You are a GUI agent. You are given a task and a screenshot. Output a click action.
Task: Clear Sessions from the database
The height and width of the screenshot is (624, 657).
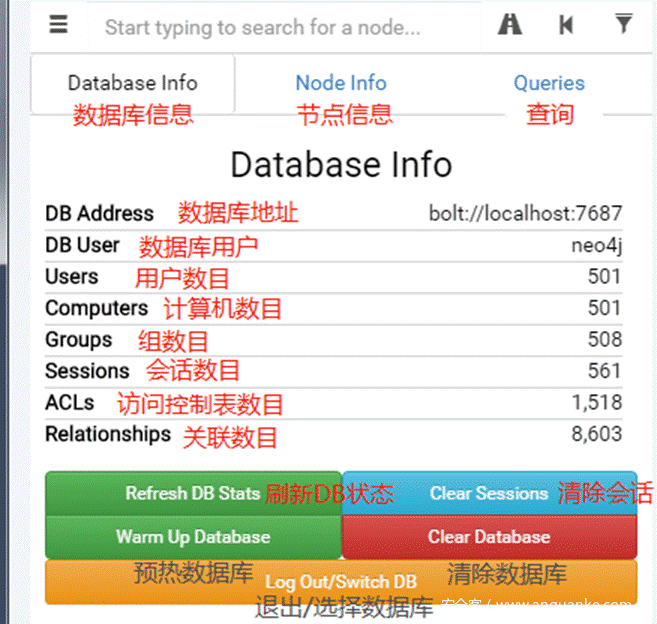point(489,493)
